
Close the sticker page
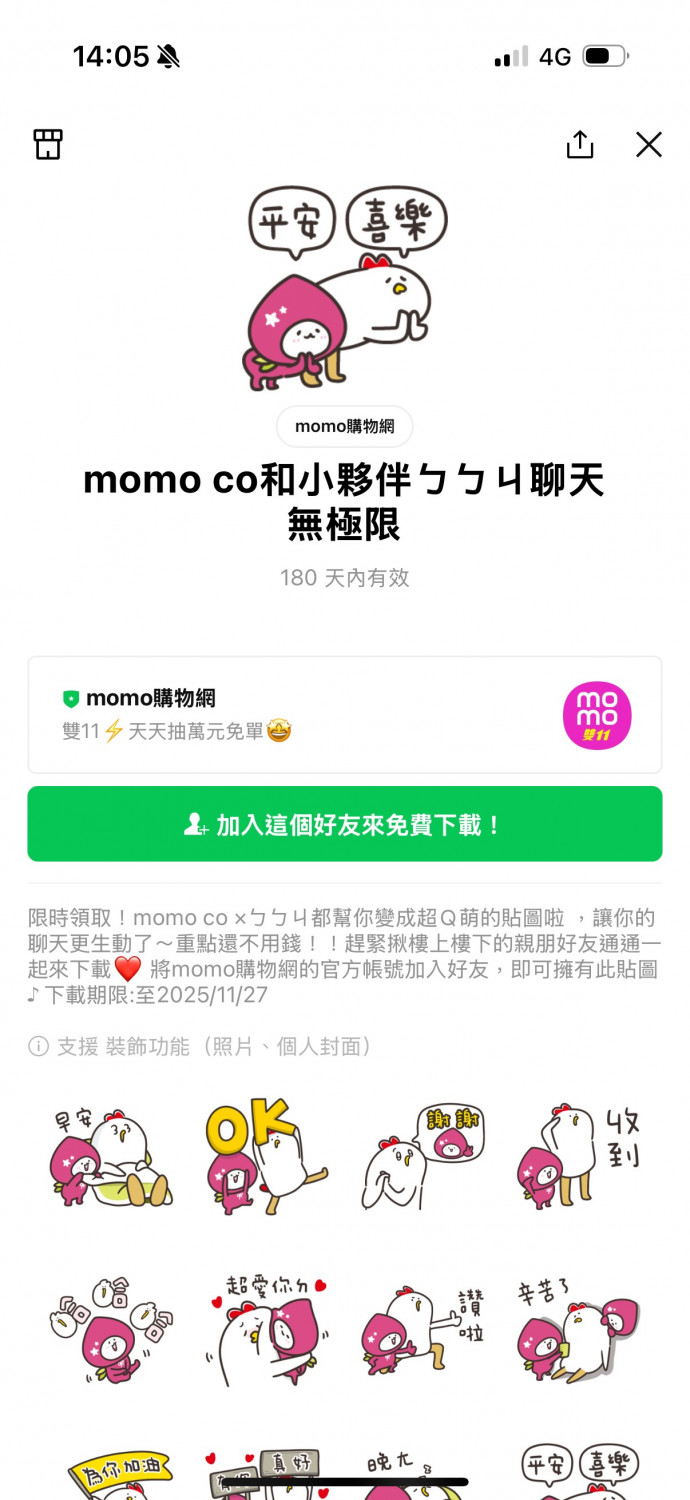649,145
